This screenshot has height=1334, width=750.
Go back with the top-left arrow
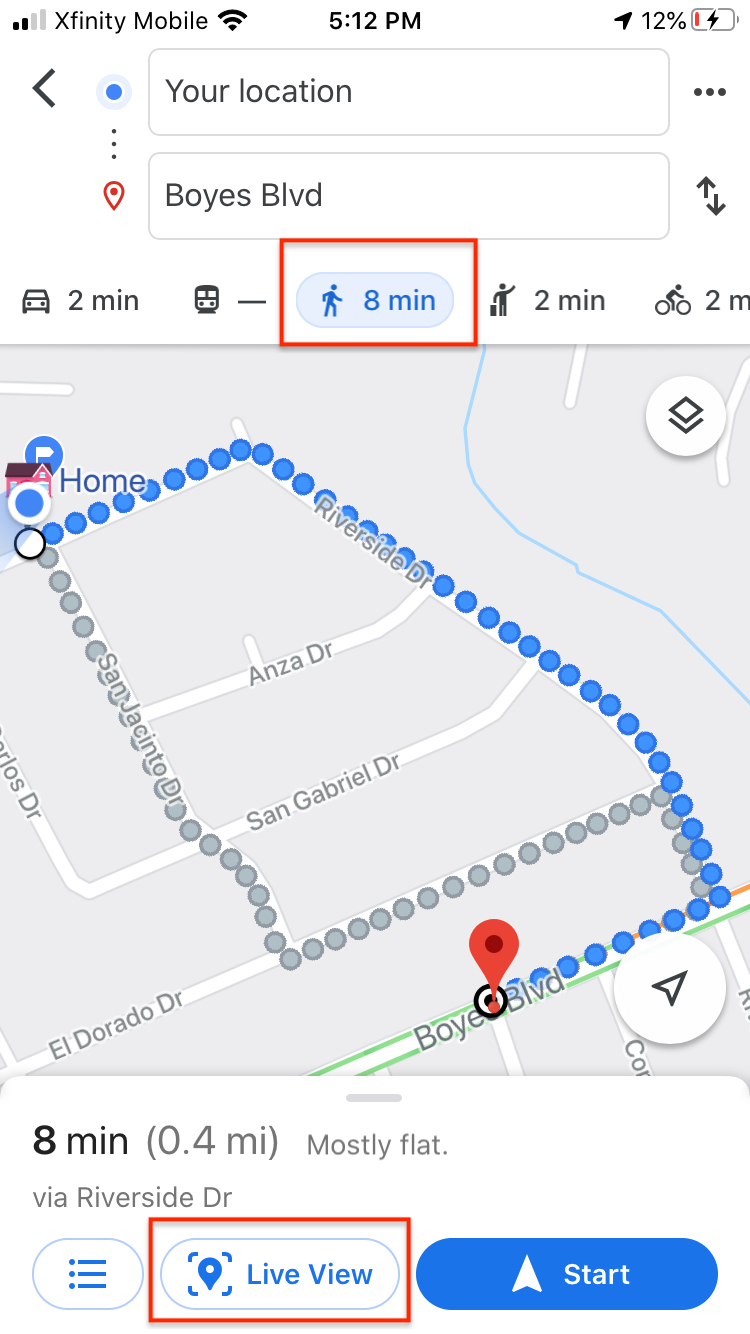(x=45, y=89)
